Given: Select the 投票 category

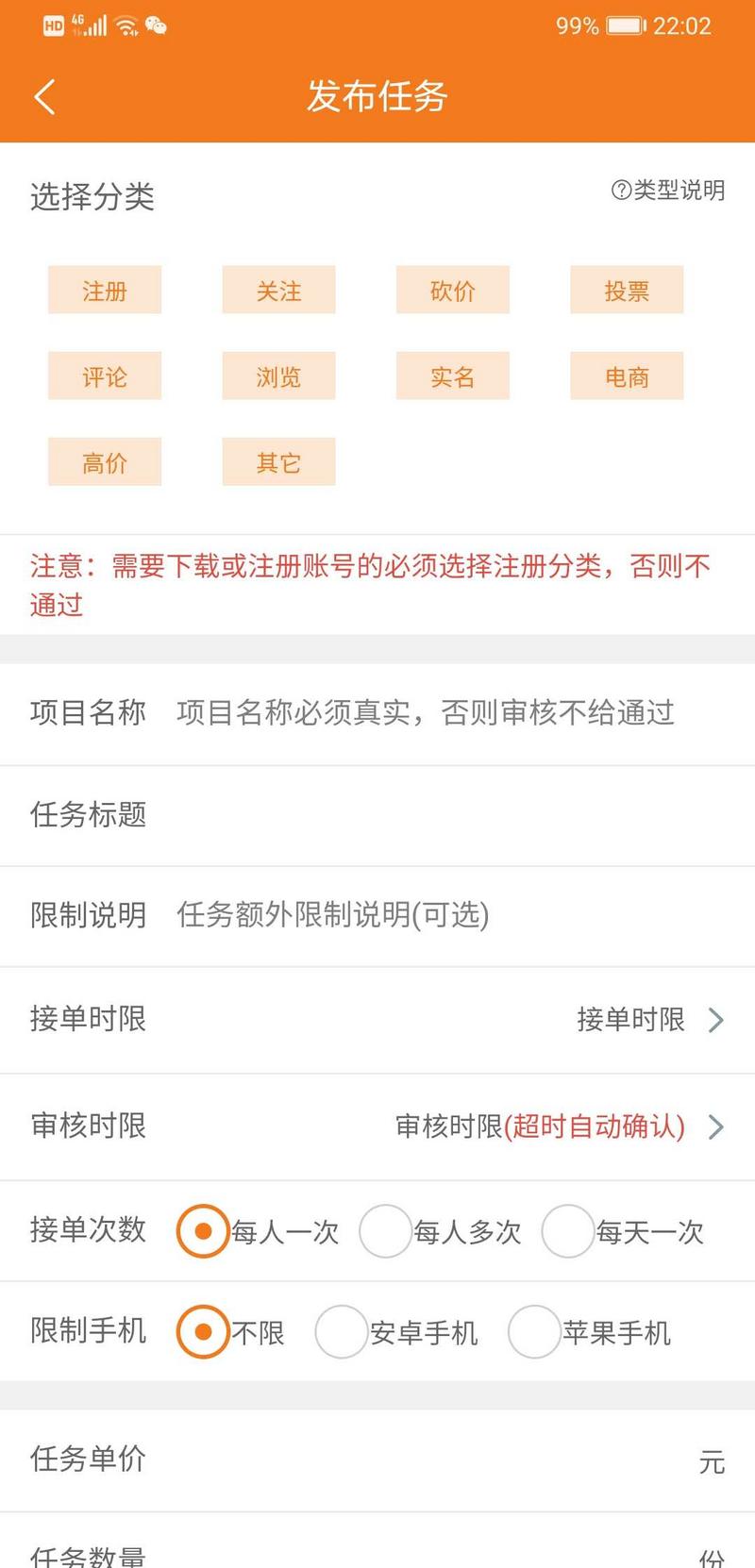Looking at the screenshot, I should click(x=627, y=291).
